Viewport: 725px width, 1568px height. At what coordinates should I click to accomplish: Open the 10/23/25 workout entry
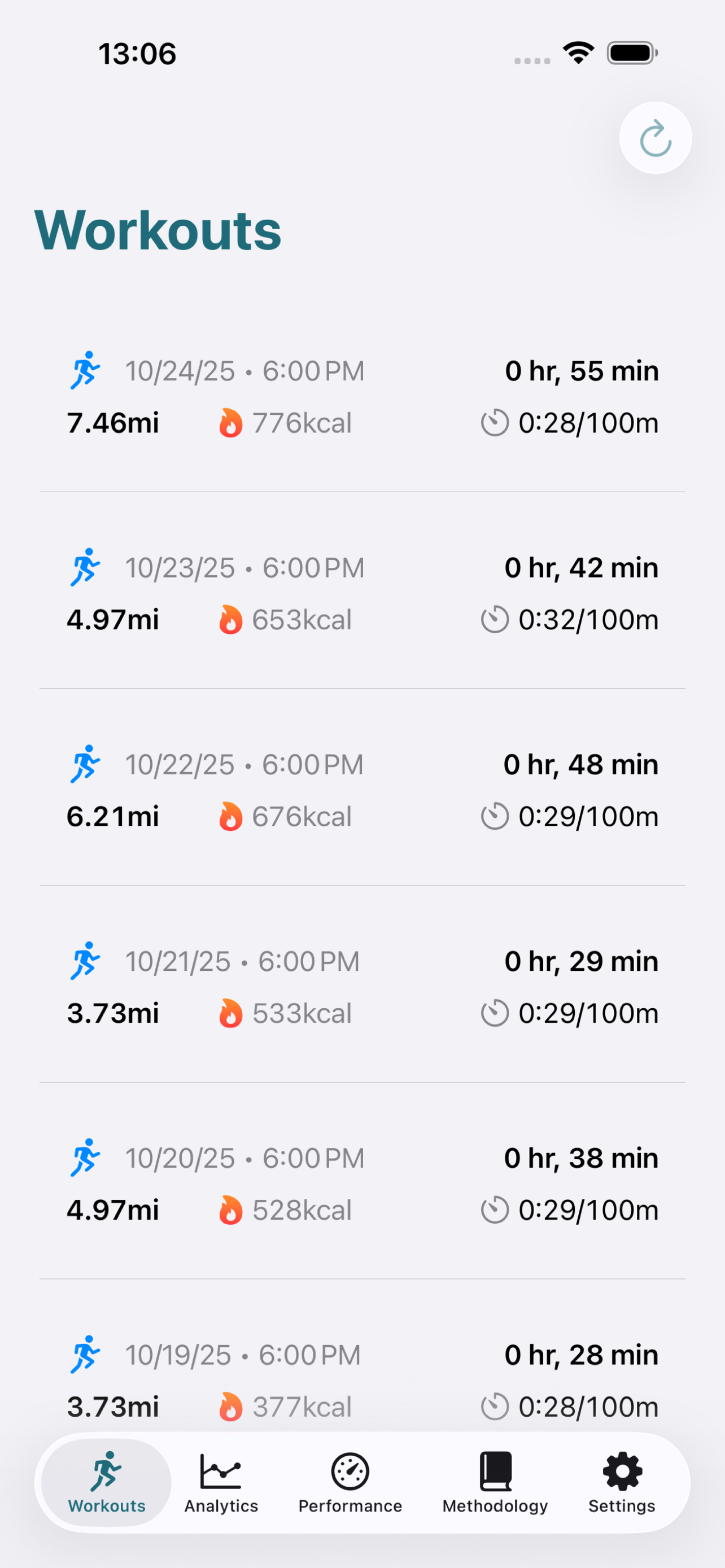point(362,593)
